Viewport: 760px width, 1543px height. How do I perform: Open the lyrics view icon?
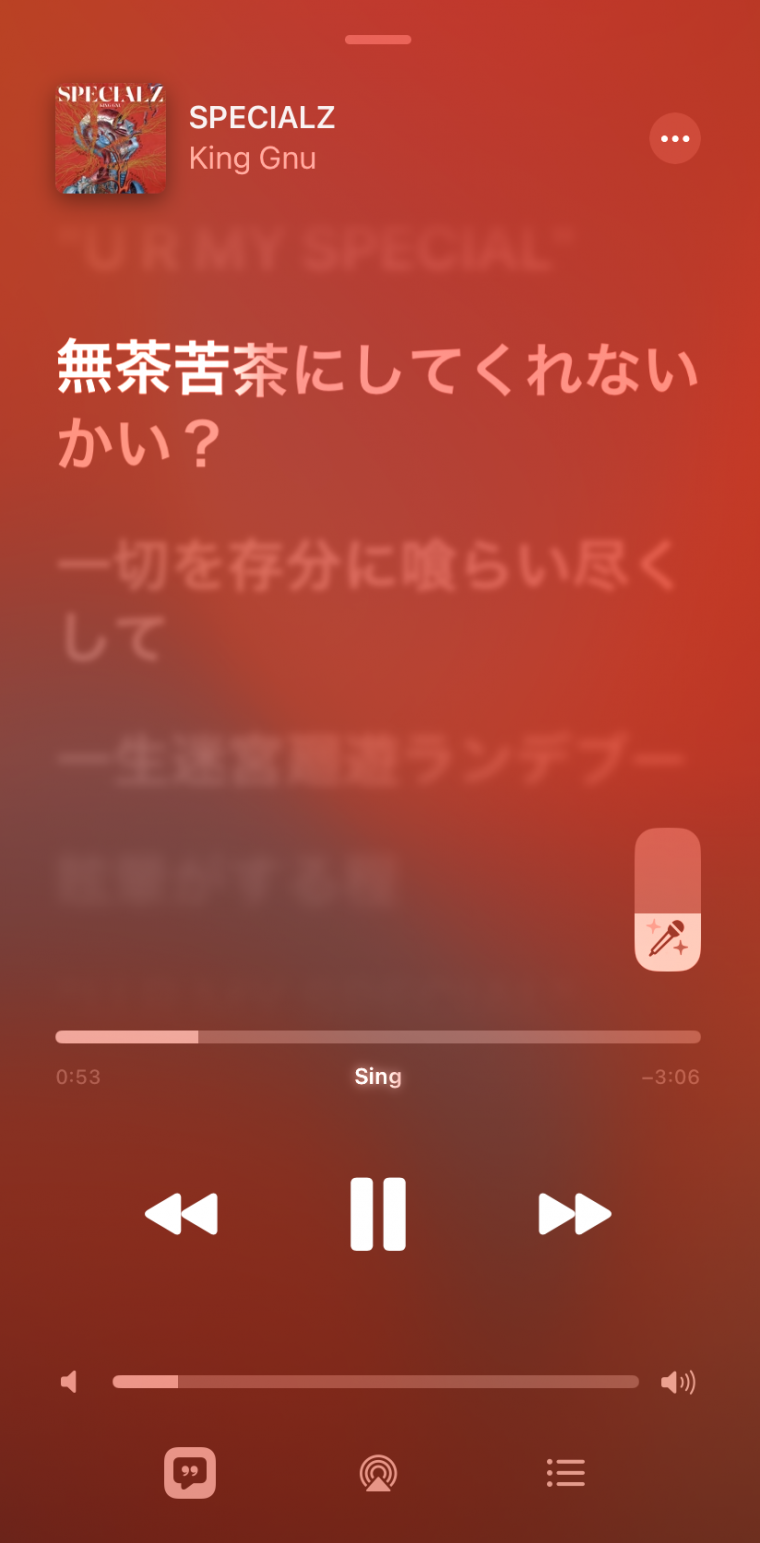pyautogui.click(x=190, y=1472)
